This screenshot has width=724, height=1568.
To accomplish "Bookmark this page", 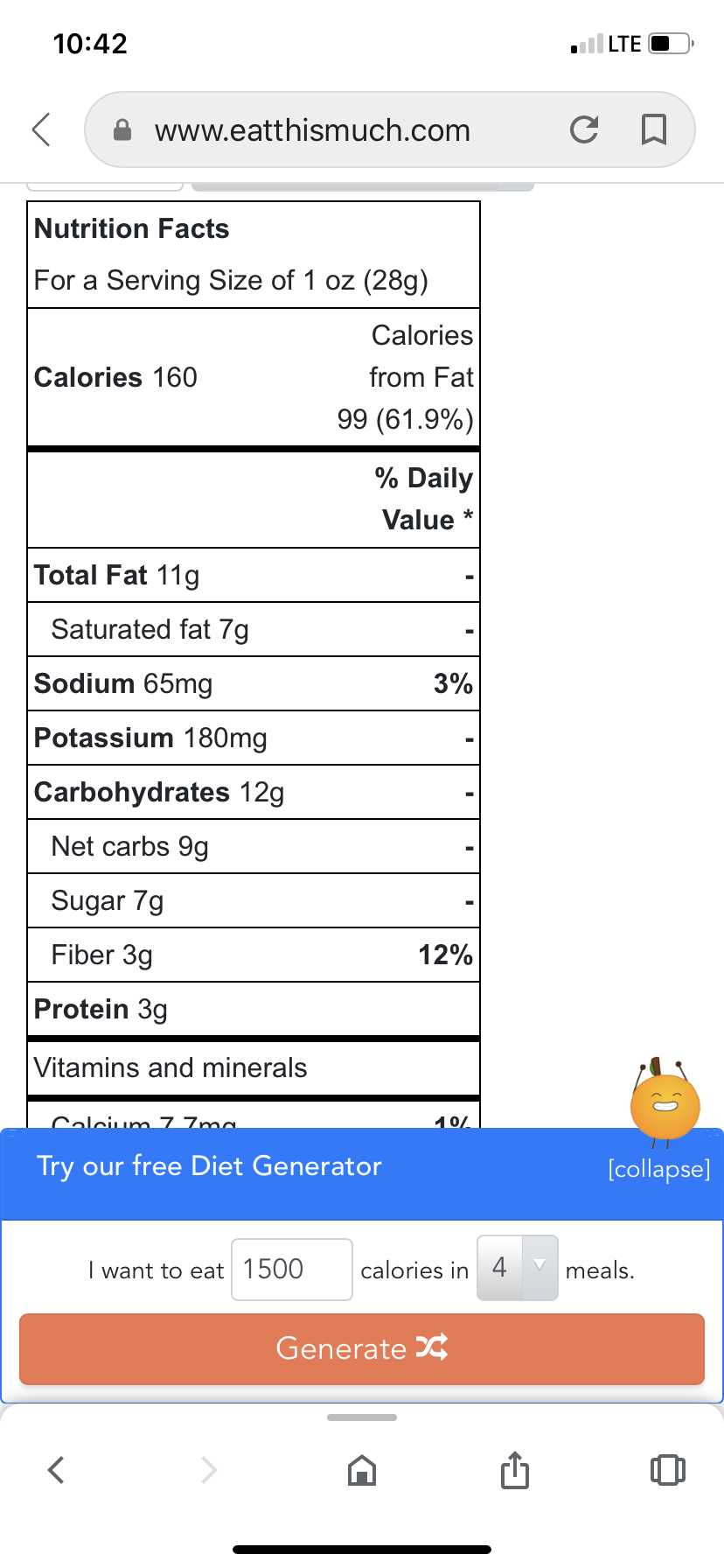I will coord(654,129).
